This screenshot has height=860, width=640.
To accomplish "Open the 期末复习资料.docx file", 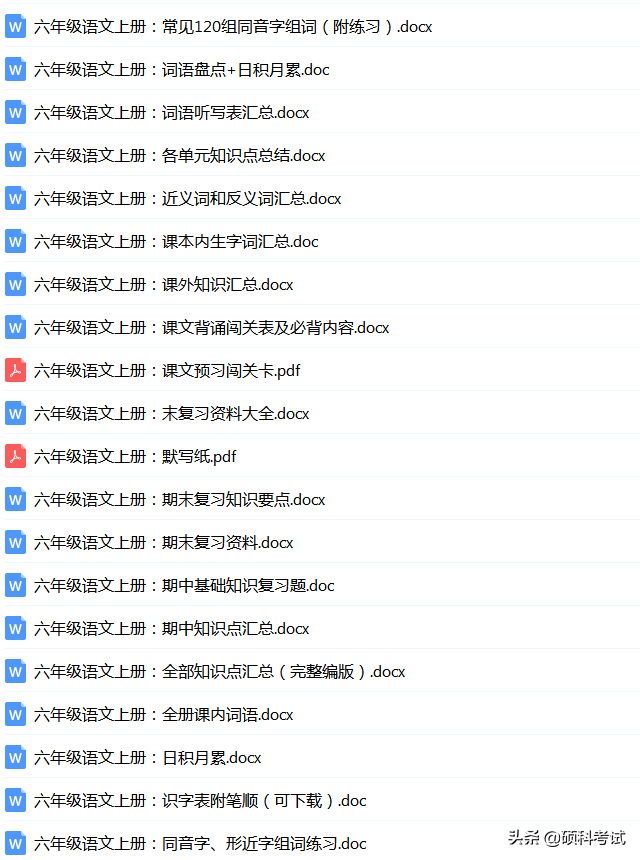I will coord(163,543).
